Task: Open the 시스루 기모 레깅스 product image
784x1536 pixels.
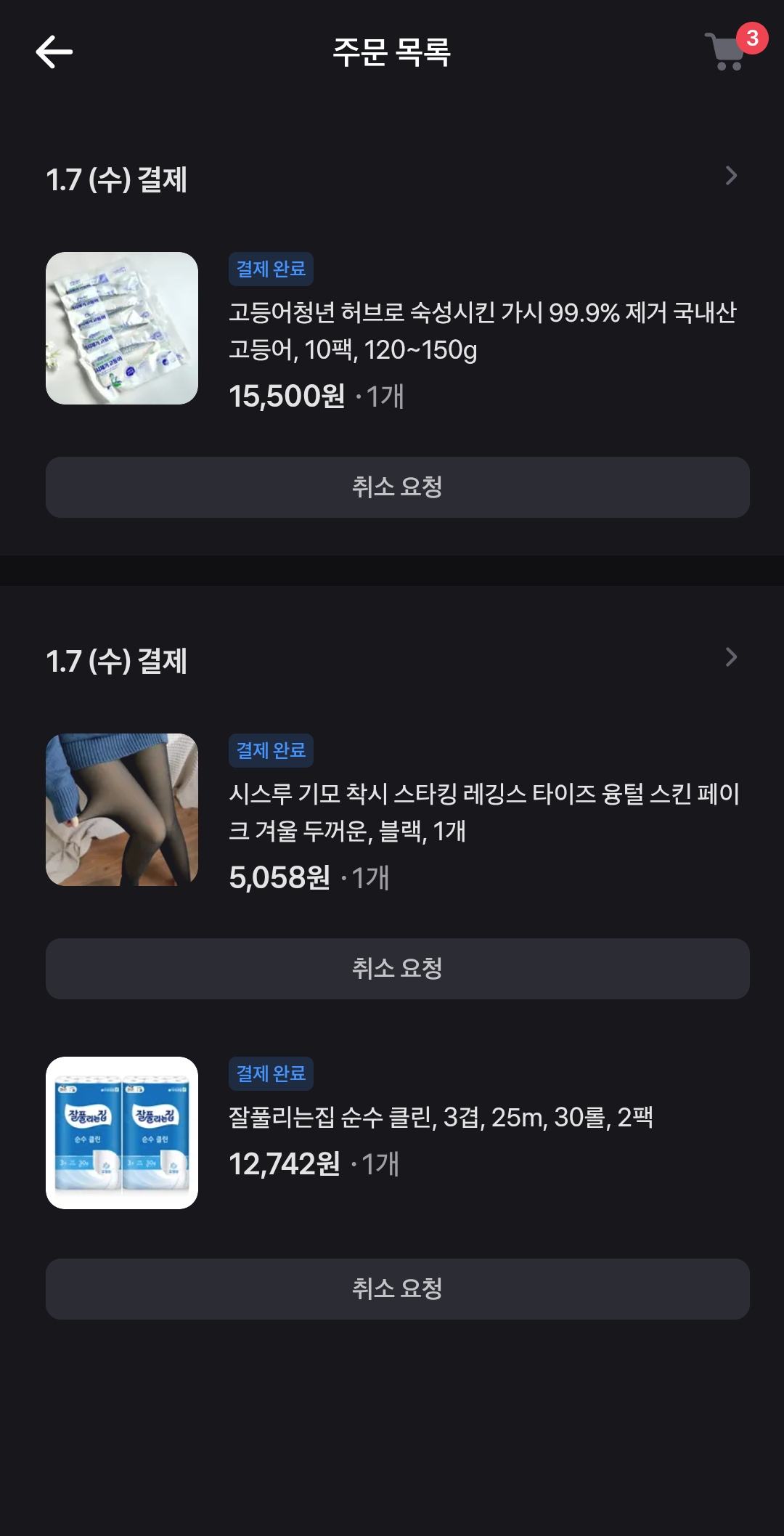Action: tap(122, 810)
